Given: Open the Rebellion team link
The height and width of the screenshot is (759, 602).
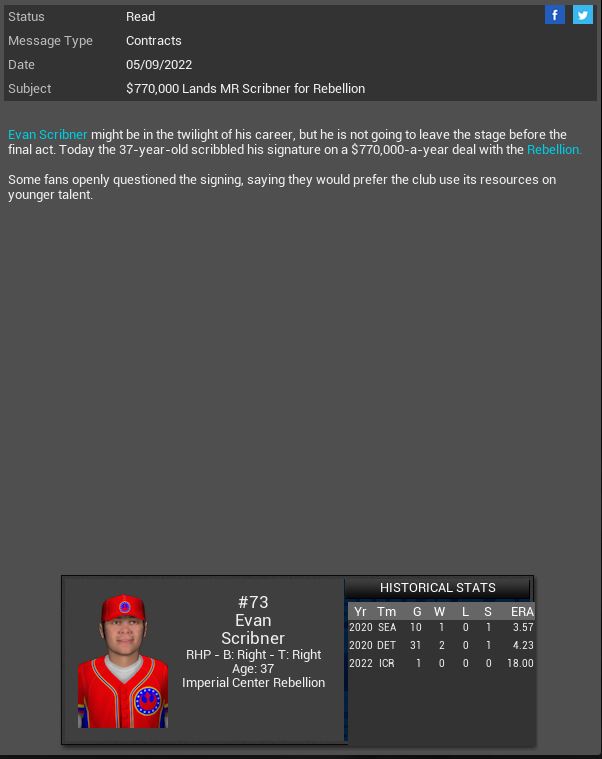Looking at the screenshot, I should click(553, 149).
